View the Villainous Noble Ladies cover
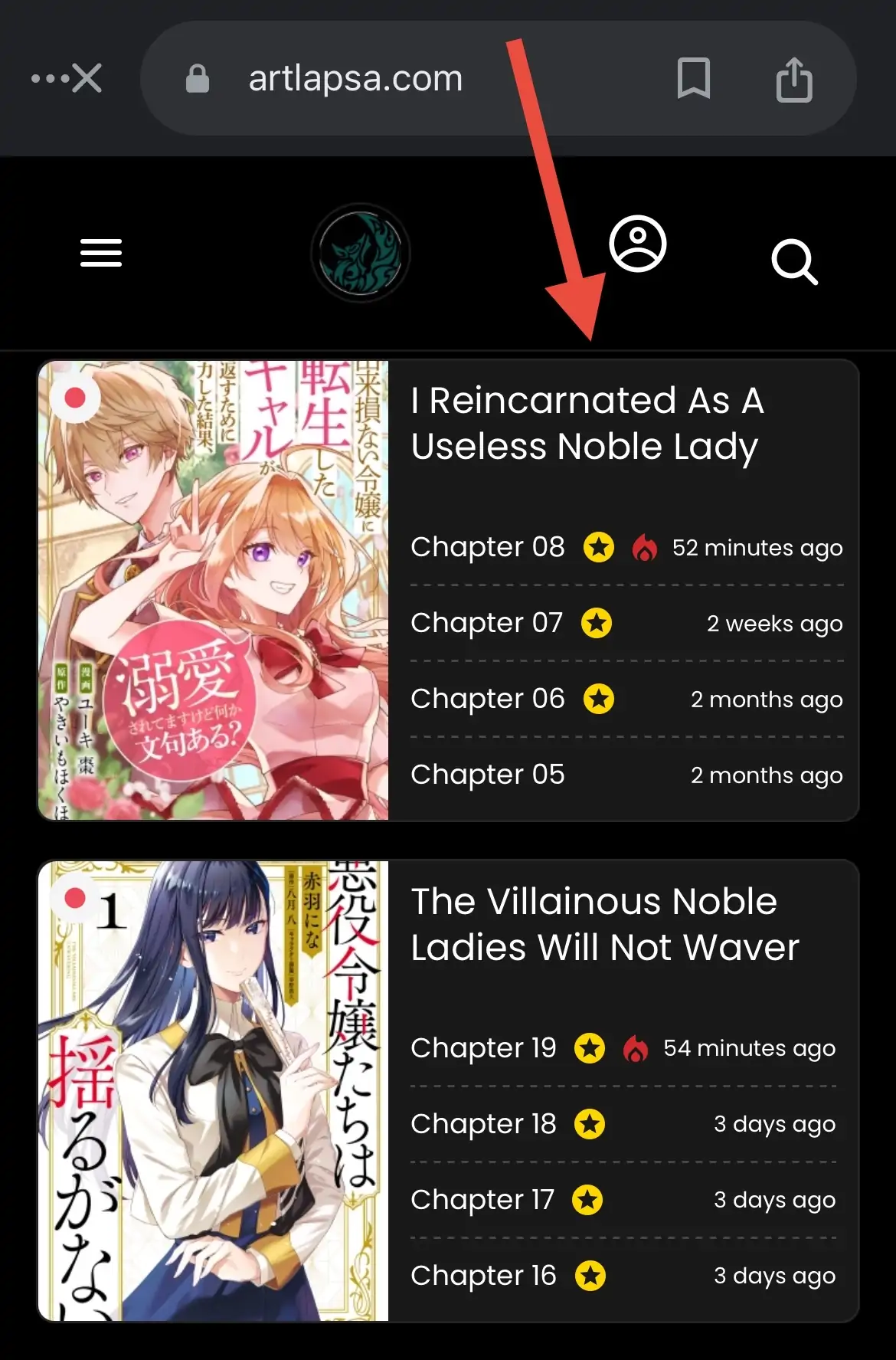The height and width of the screenshot is (1360, 896). point(213,1090)
